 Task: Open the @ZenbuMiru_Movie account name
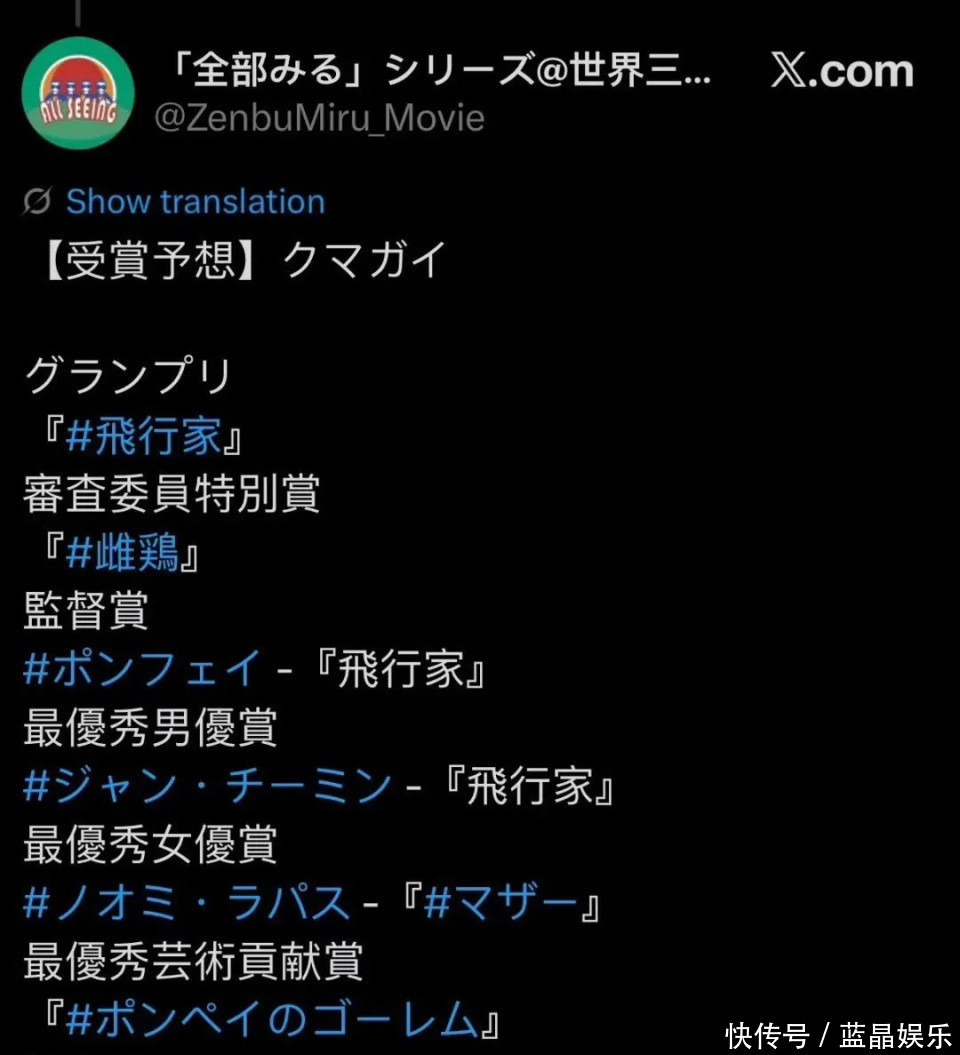[x=318, y=118]
